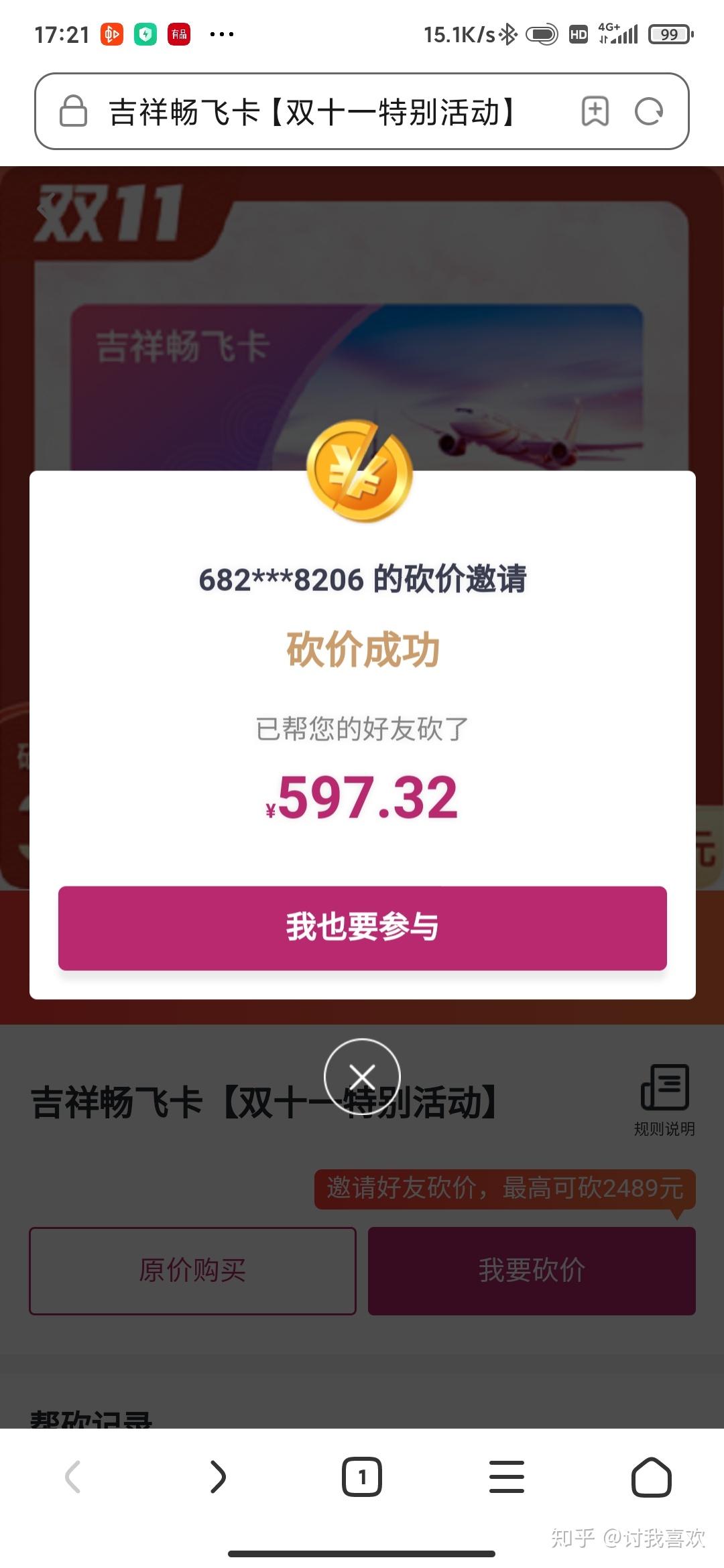Go to the browser home page

pos(651,1477)
